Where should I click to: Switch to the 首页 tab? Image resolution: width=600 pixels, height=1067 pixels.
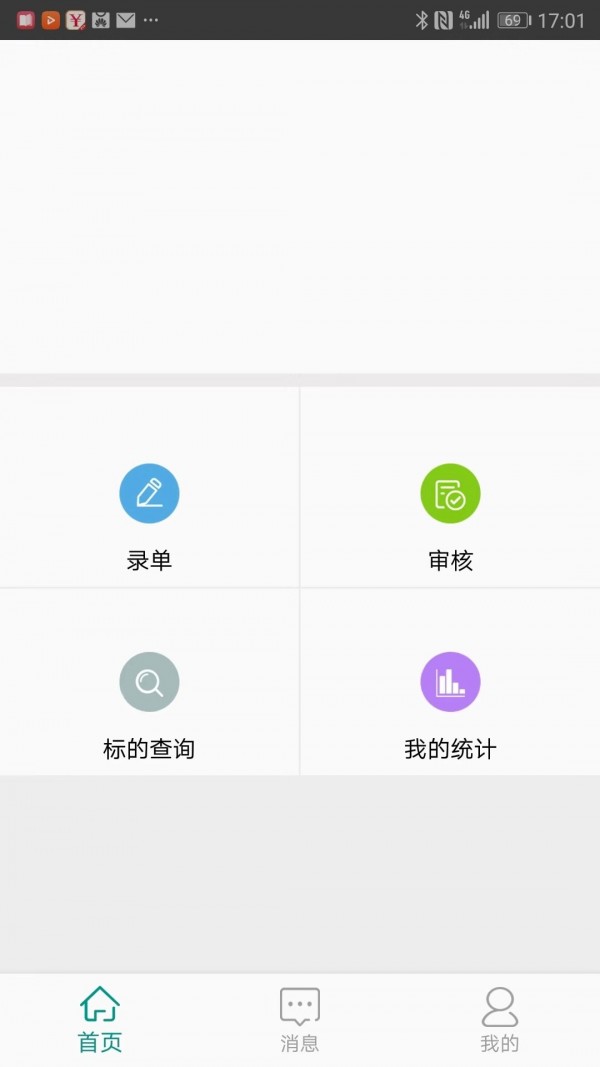pos(100,1019)
